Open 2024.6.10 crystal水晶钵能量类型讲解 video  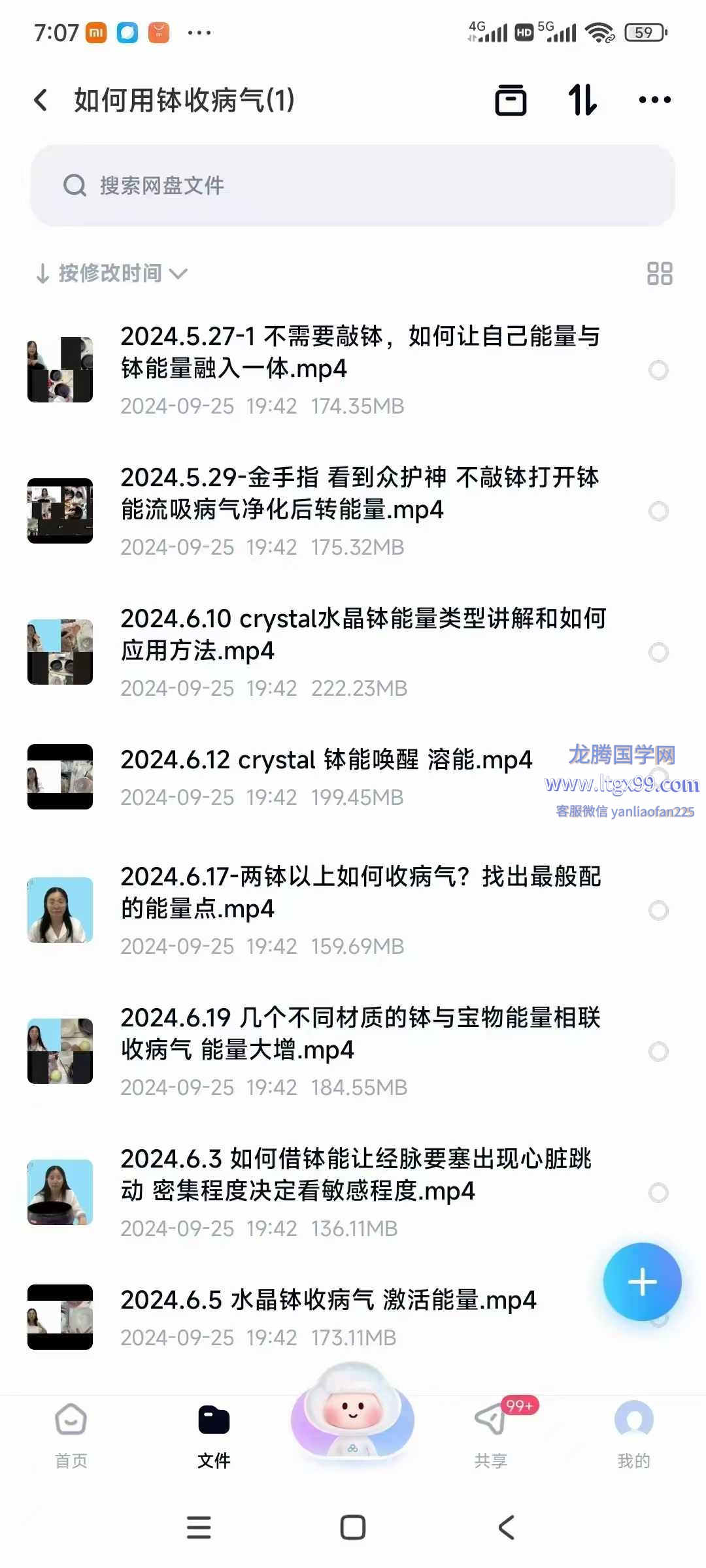point(360,635)
